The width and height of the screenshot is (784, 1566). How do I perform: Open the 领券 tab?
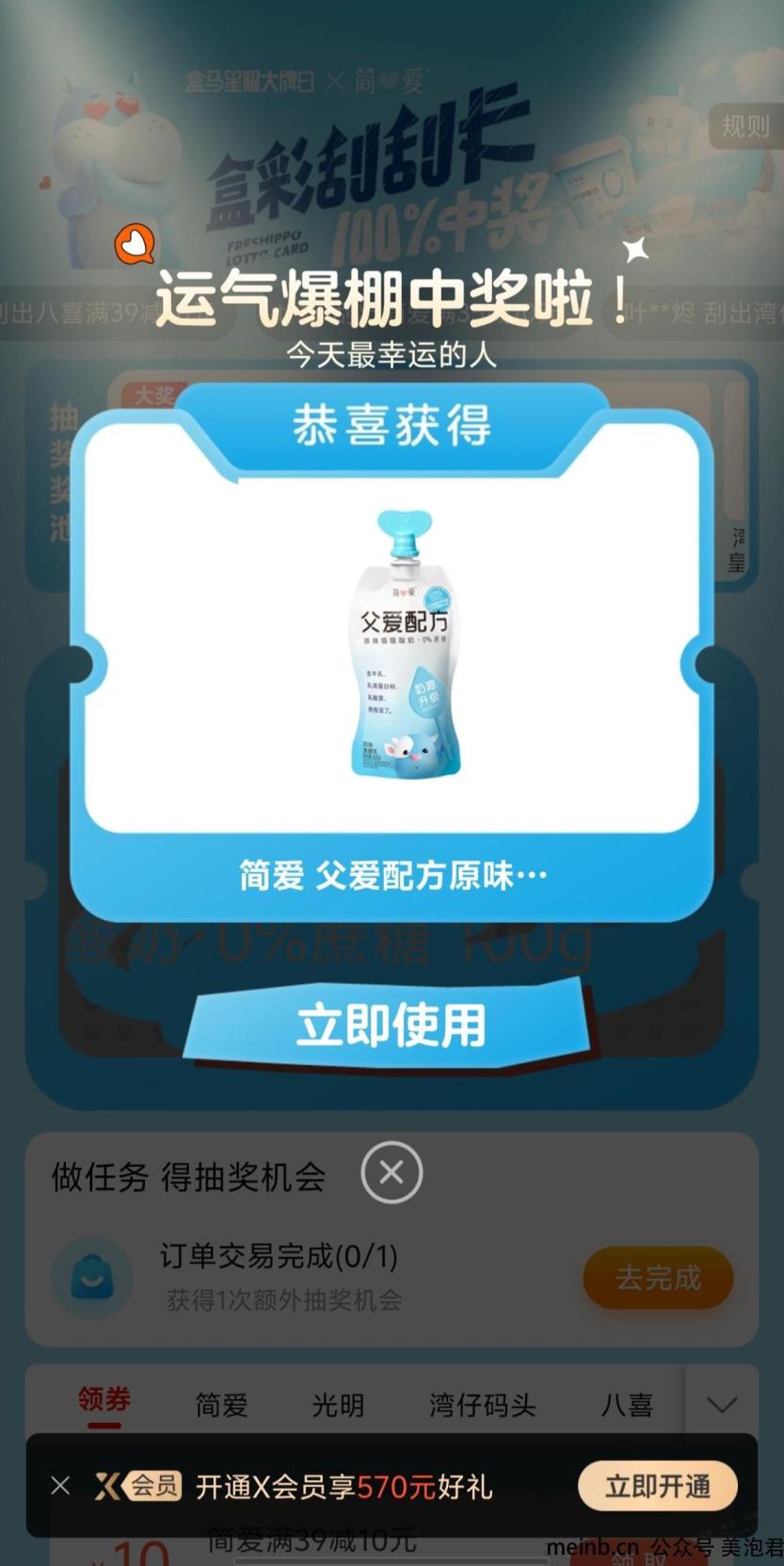click(104, 1401)
